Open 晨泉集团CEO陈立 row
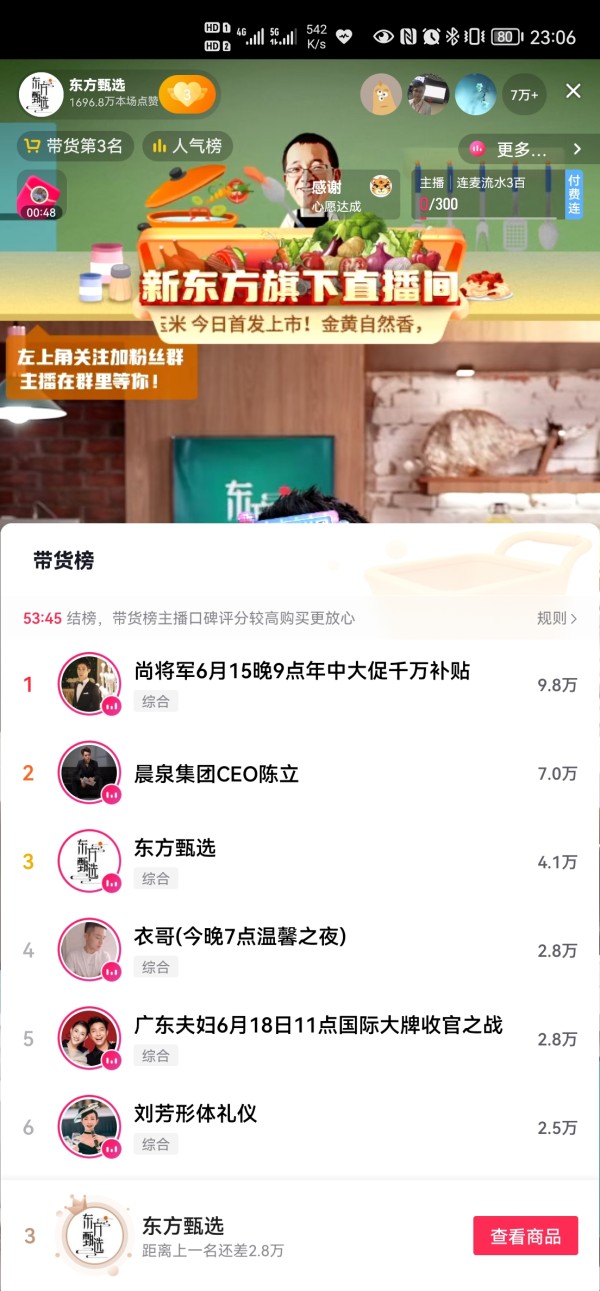The width and height of the screenshot is (600, 1291). click(x=300, y=773)
